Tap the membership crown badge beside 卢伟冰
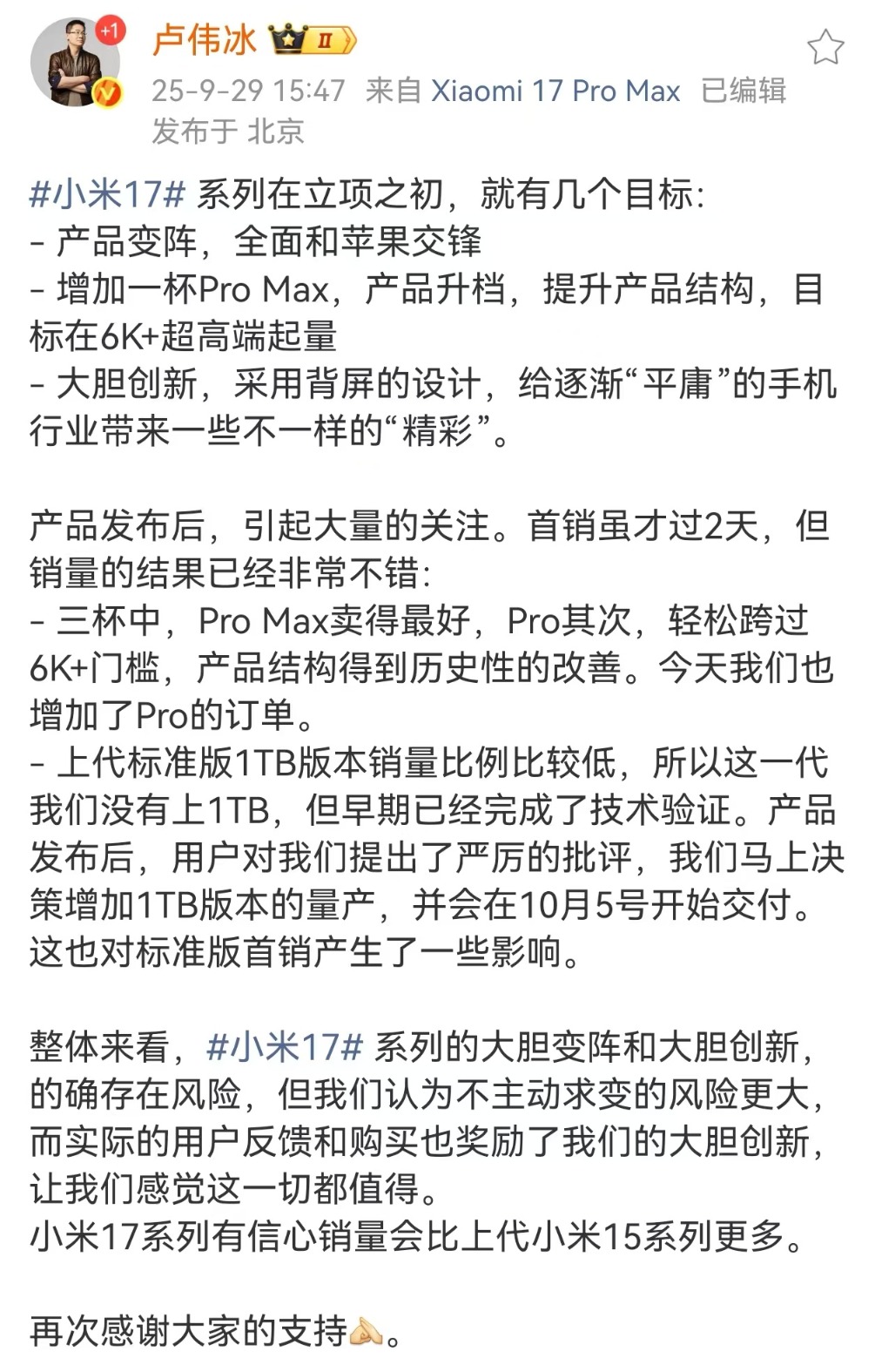The width and height of the screenshot is (875, 1372). point(313,40)
